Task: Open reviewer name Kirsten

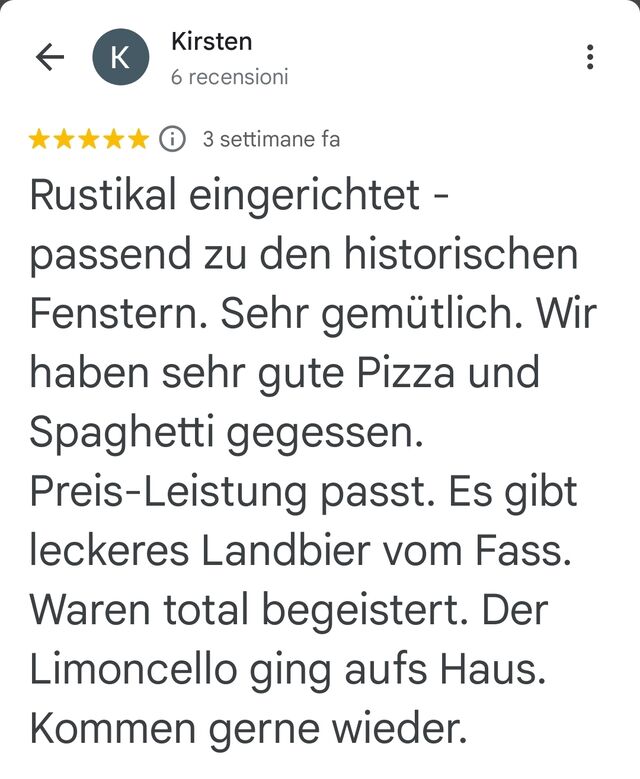Action: [x=212, y=42]
